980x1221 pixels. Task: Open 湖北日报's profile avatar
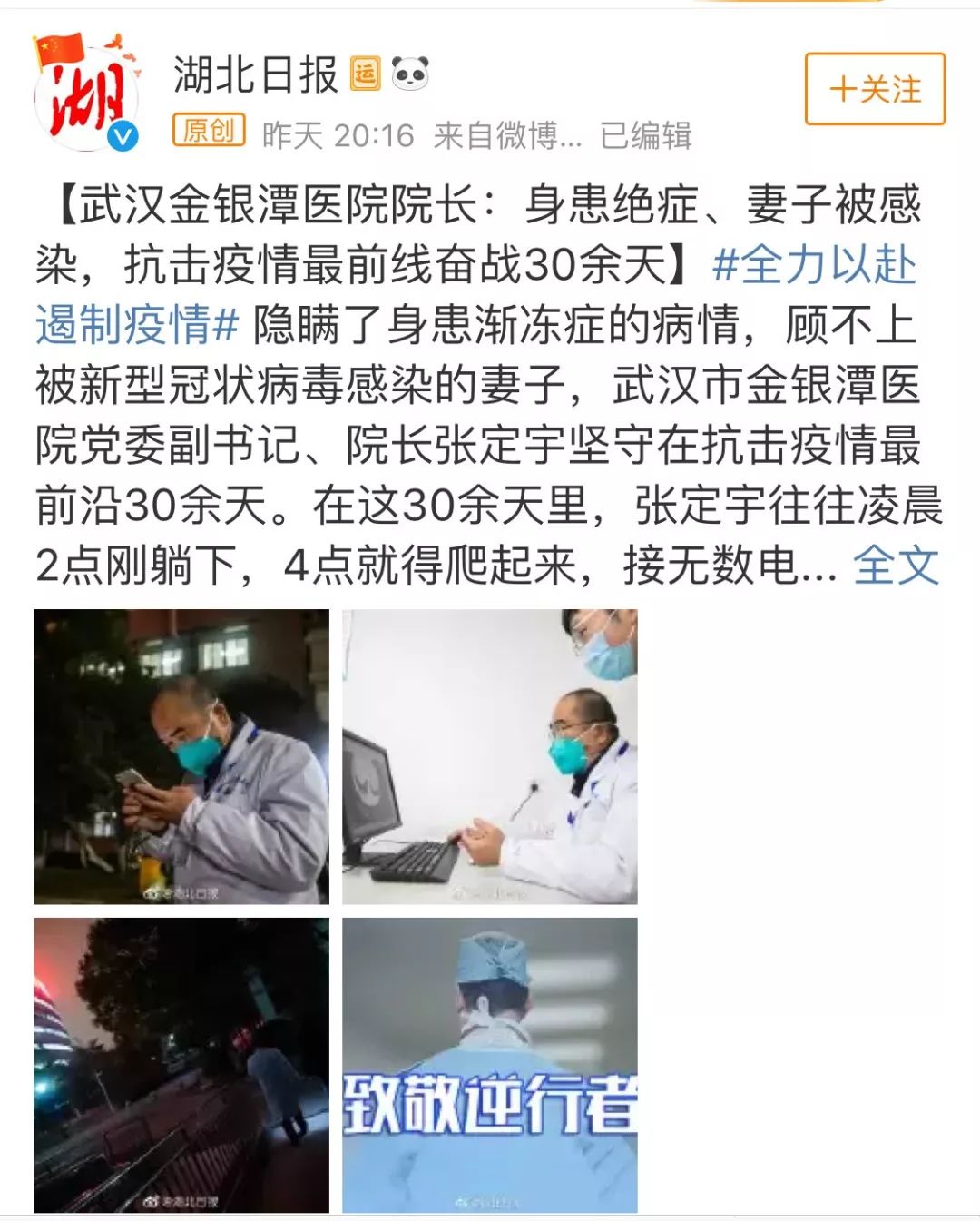(86, 94)
